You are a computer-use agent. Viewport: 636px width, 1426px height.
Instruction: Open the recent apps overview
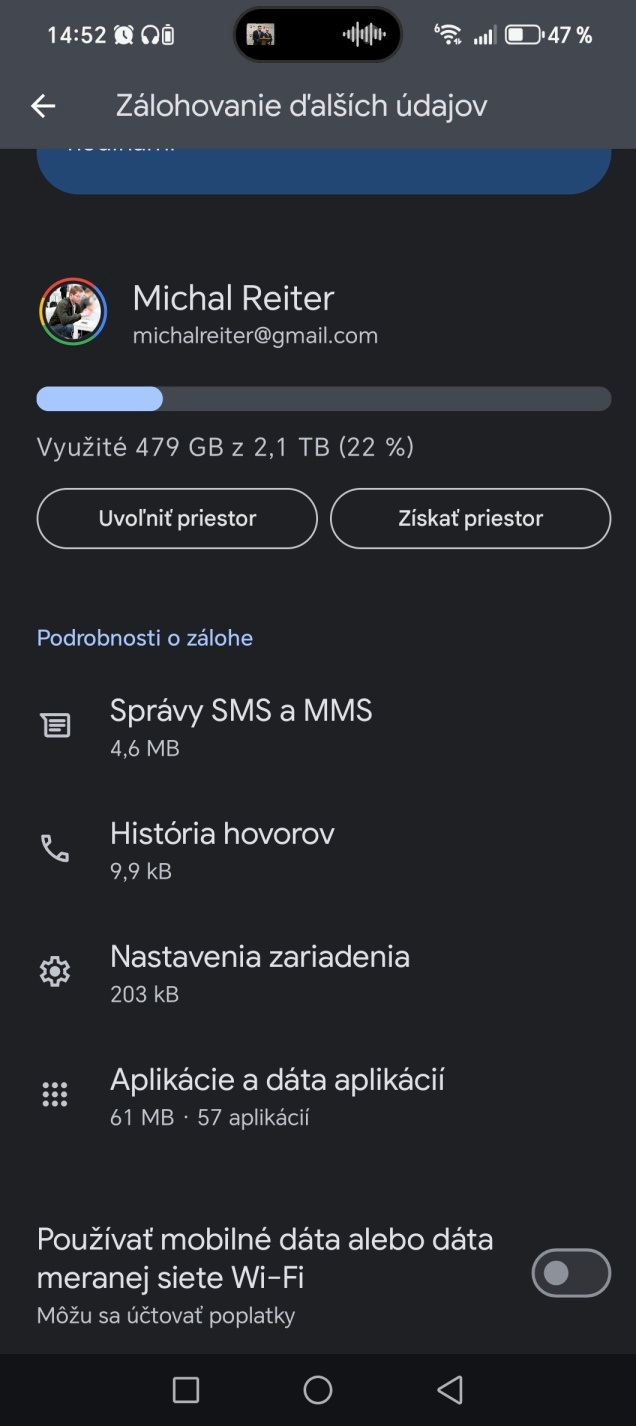186,1389
